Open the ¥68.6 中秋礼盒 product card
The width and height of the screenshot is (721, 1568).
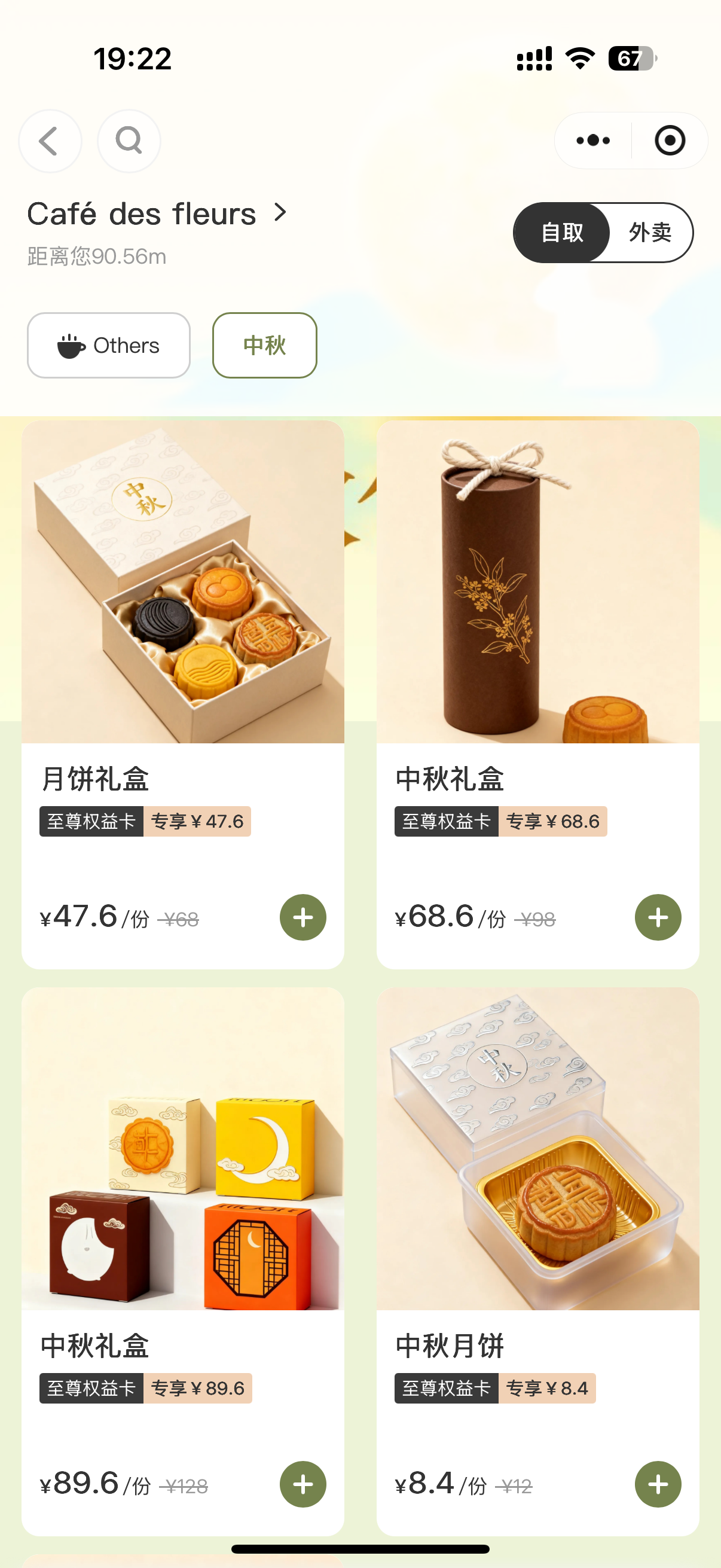tap(537, 582)
